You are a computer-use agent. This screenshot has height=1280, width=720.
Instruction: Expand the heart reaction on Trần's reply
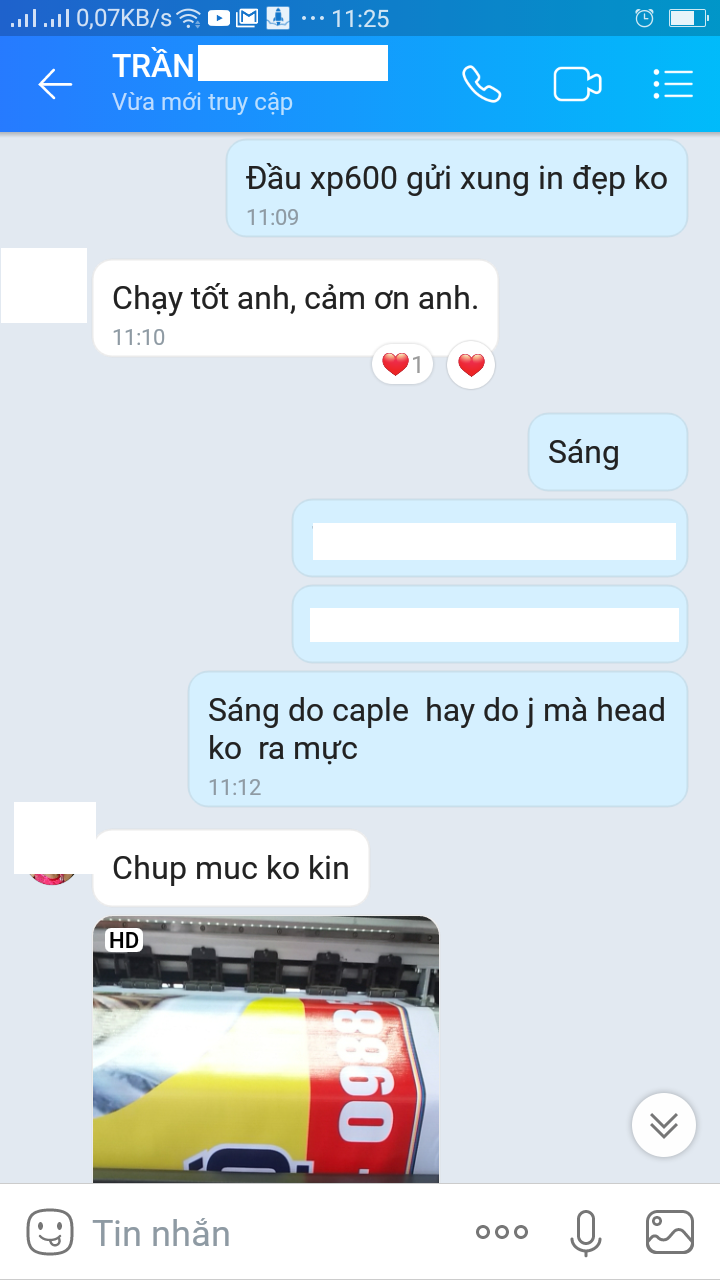(401, 365)
